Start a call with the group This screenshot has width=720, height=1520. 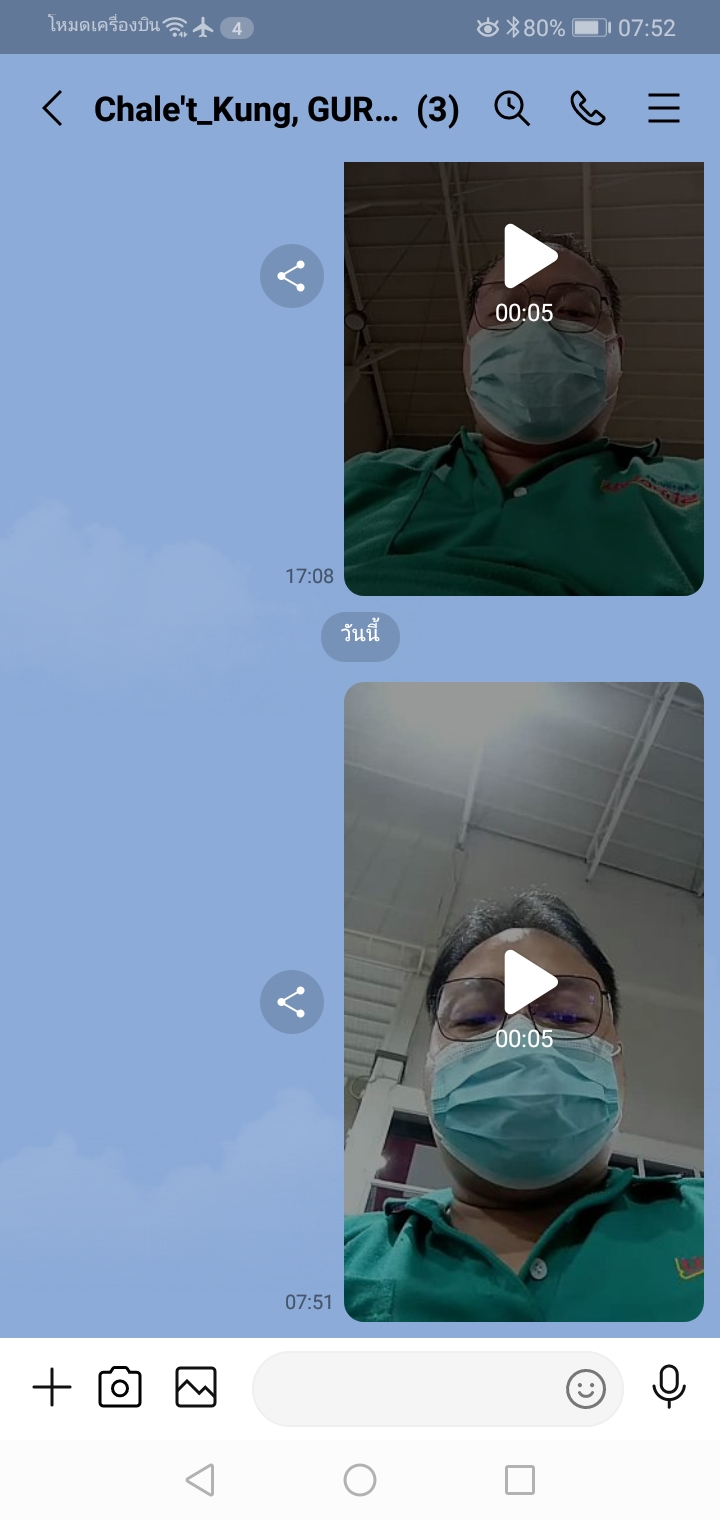587,109
